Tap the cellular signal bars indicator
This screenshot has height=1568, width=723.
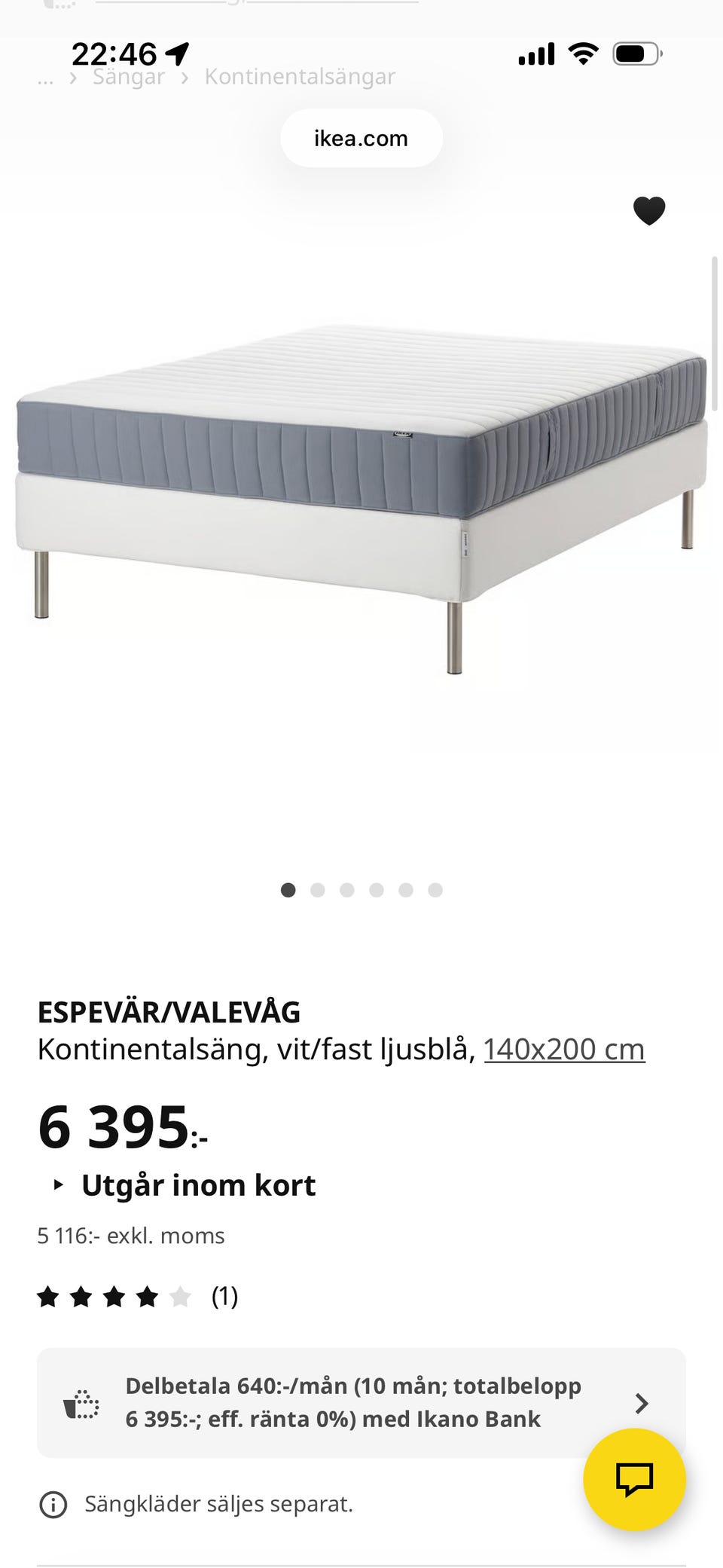tap(536, 53)
